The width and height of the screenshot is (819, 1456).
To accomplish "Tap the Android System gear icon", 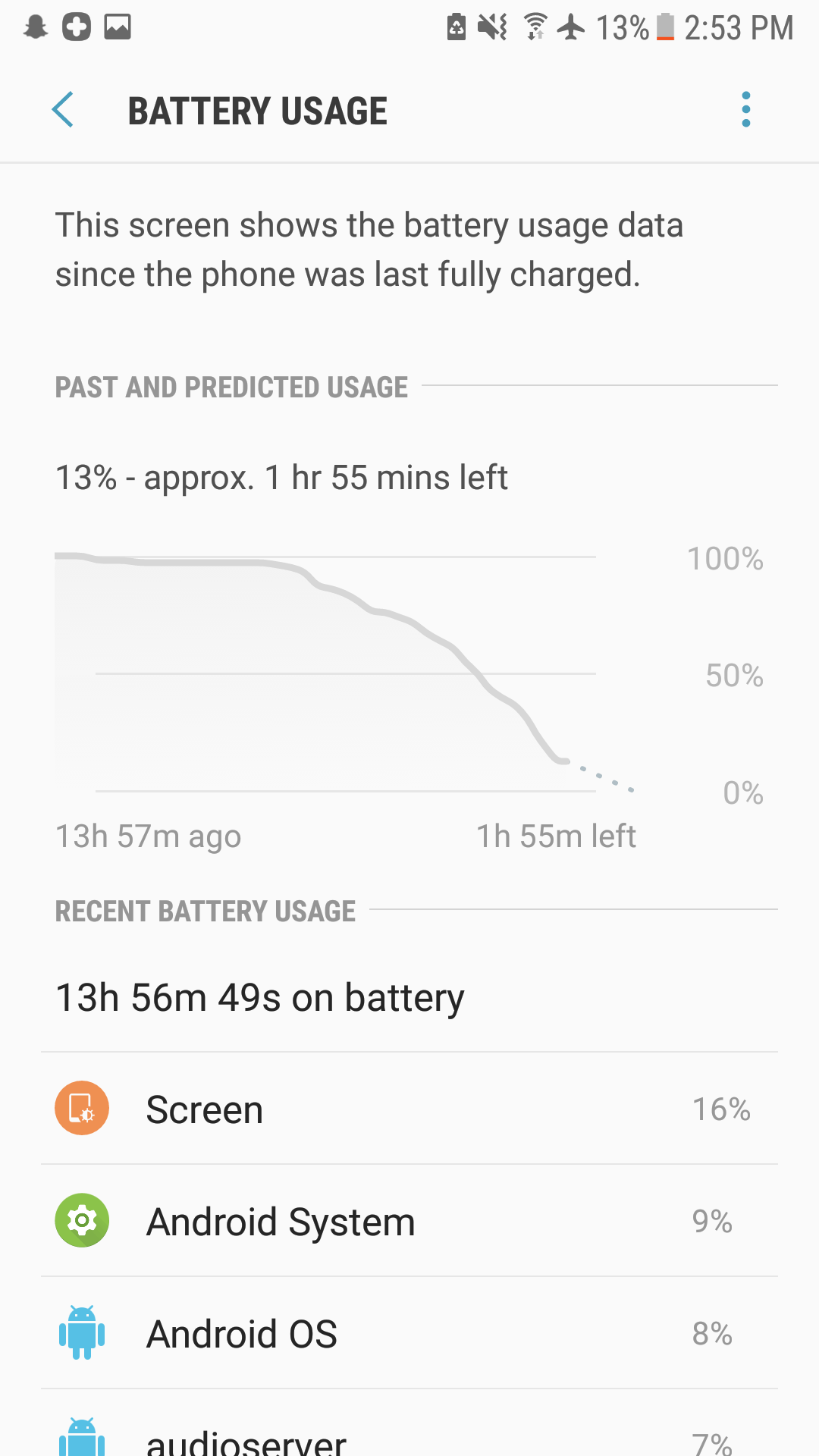I will (x=81, y=1221).
